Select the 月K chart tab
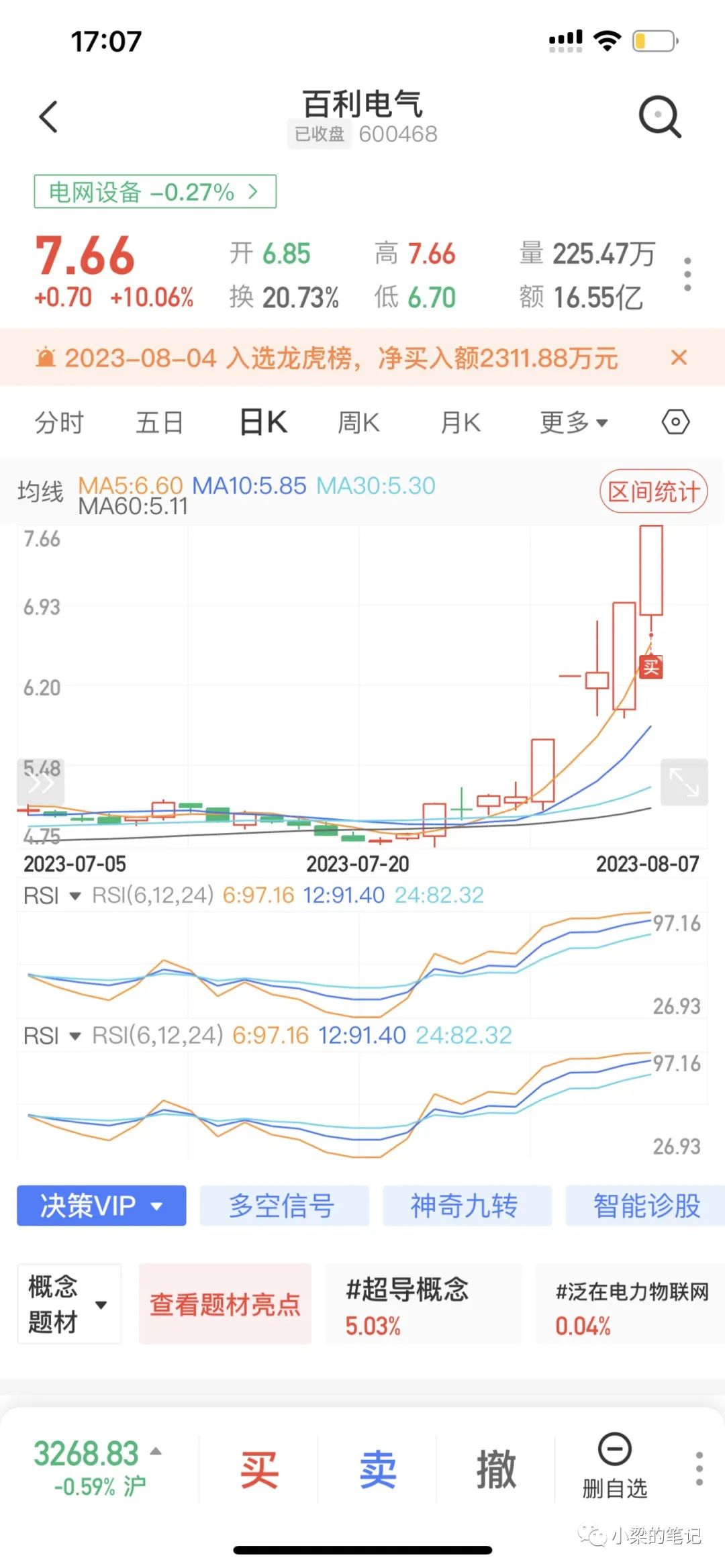This screenshot has width=725, height=1568. point(461,423)
